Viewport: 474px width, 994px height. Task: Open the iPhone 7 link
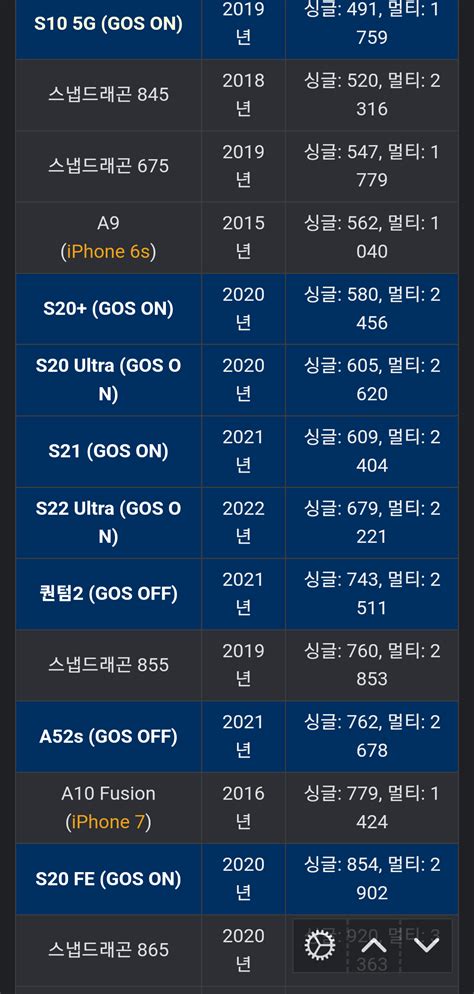tap(108, 822)
